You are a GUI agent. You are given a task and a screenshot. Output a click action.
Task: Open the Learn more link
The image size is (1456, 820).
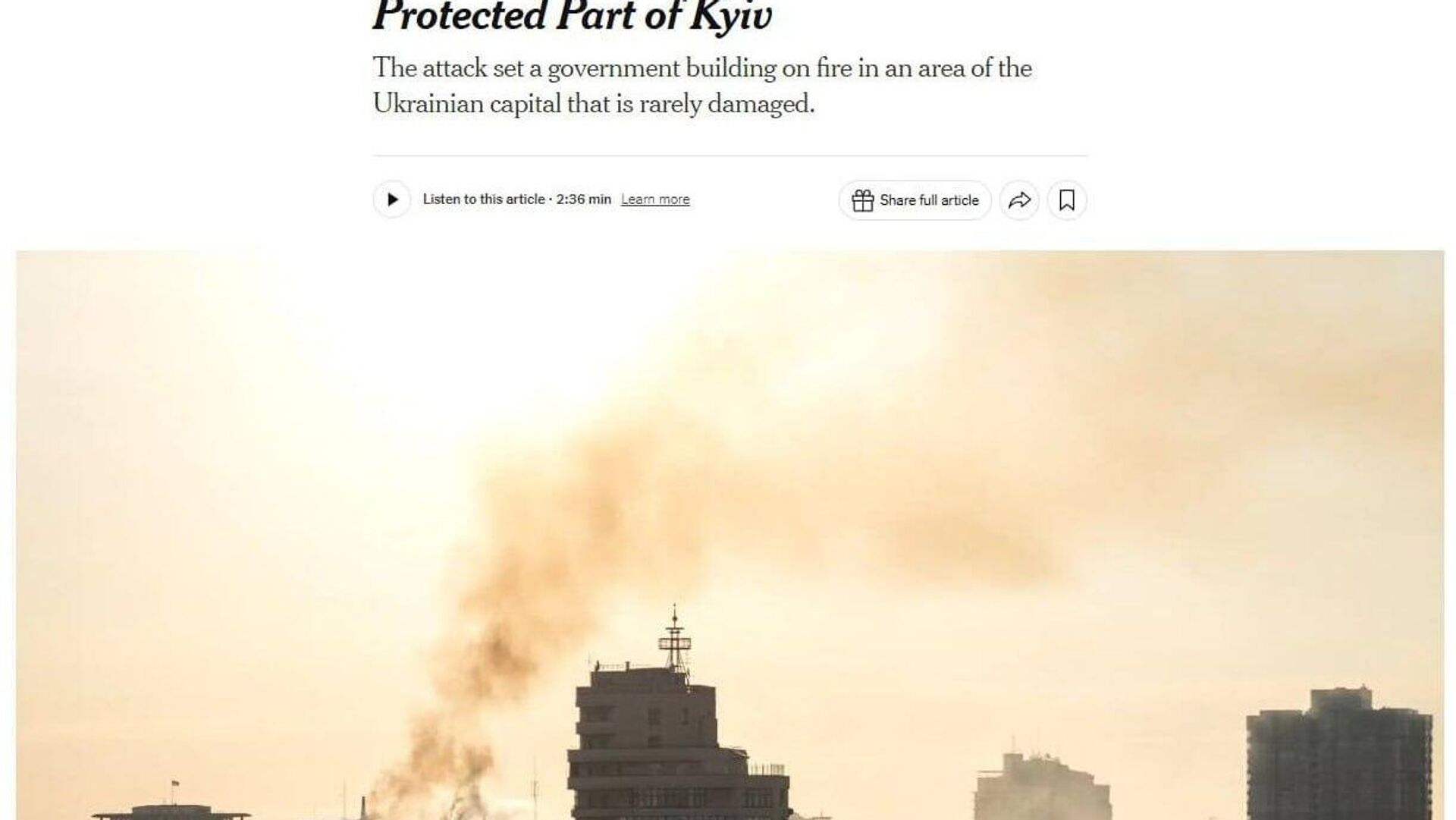[655, 200]
